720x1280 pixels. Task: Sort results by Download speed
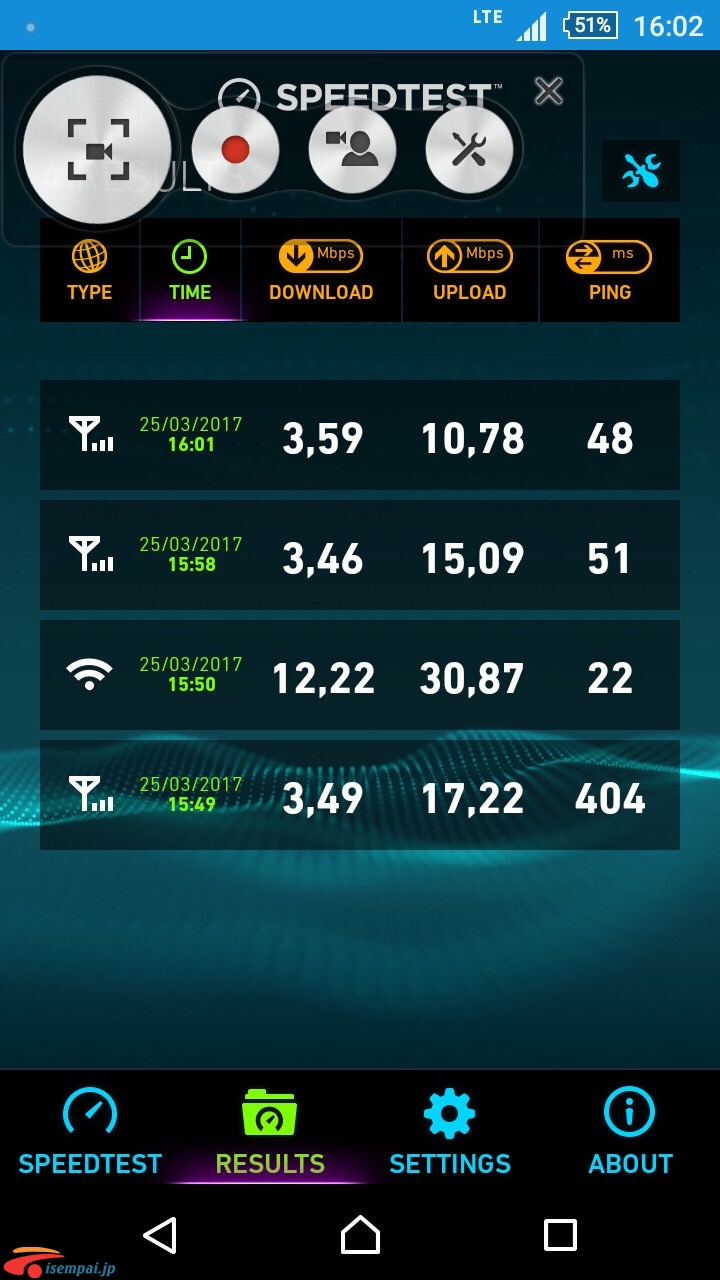(x=321, y=271)
